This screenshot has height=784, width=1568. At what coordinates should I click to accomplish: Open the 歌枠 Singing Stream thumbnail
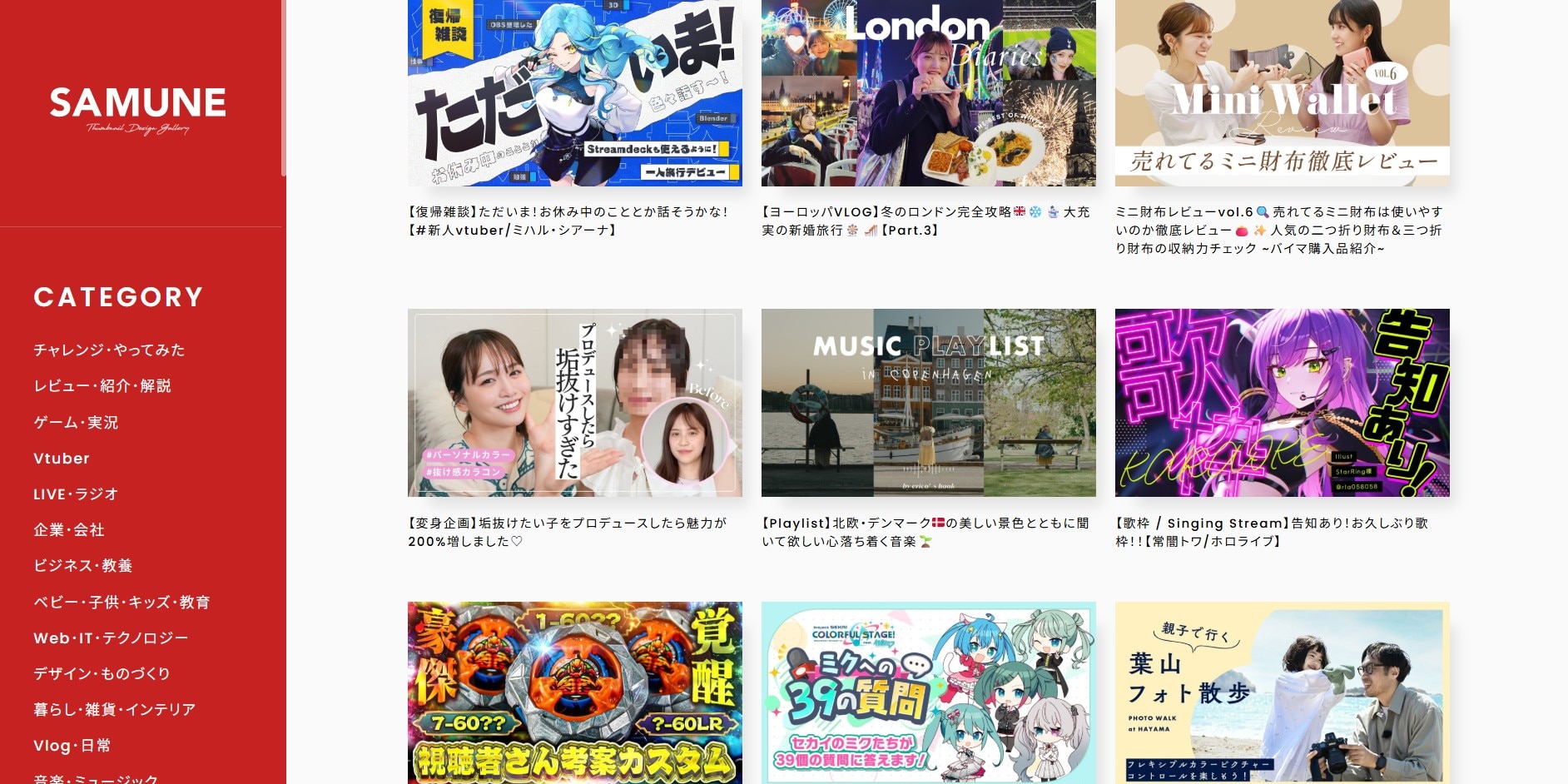[x=1282, y=403]
